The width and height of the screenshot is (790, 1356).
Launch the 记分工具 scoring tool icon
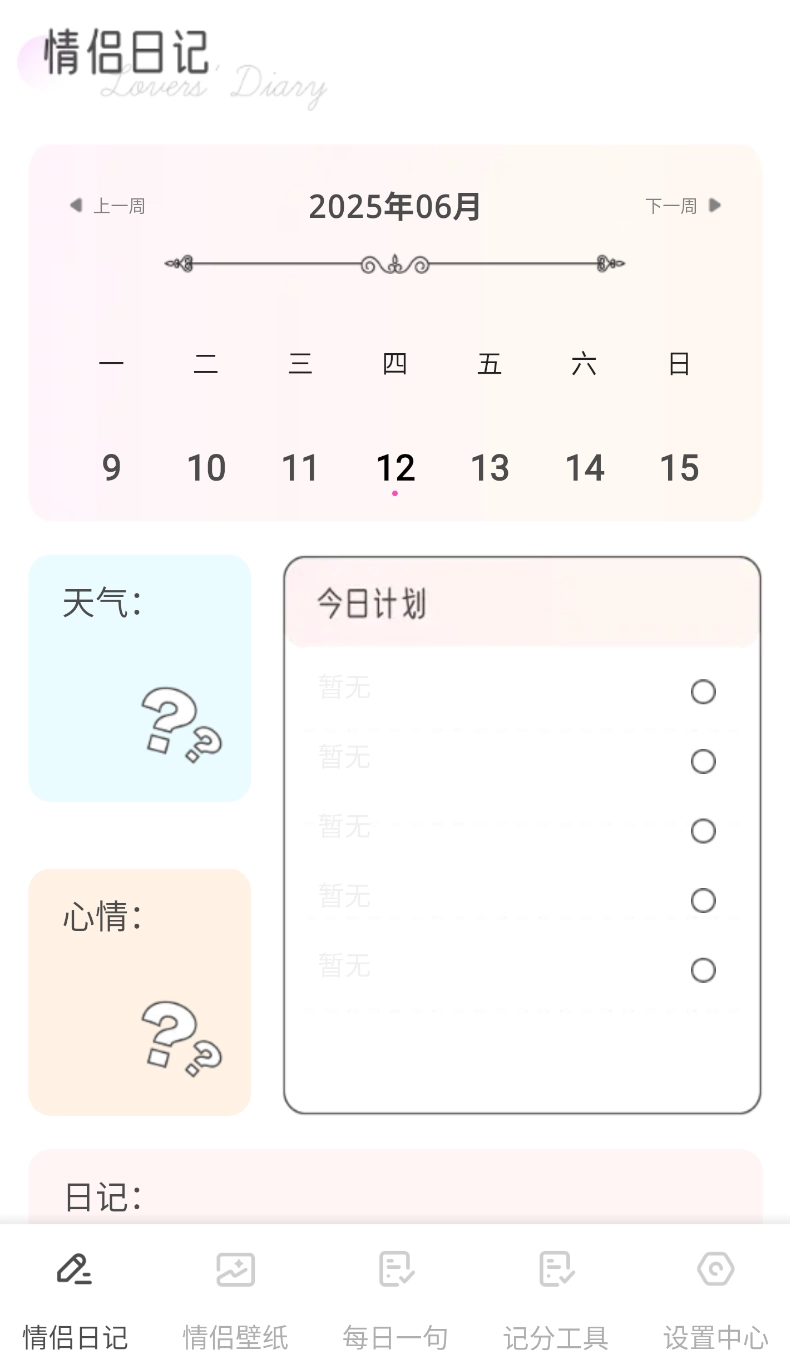tap(555, 1269)
